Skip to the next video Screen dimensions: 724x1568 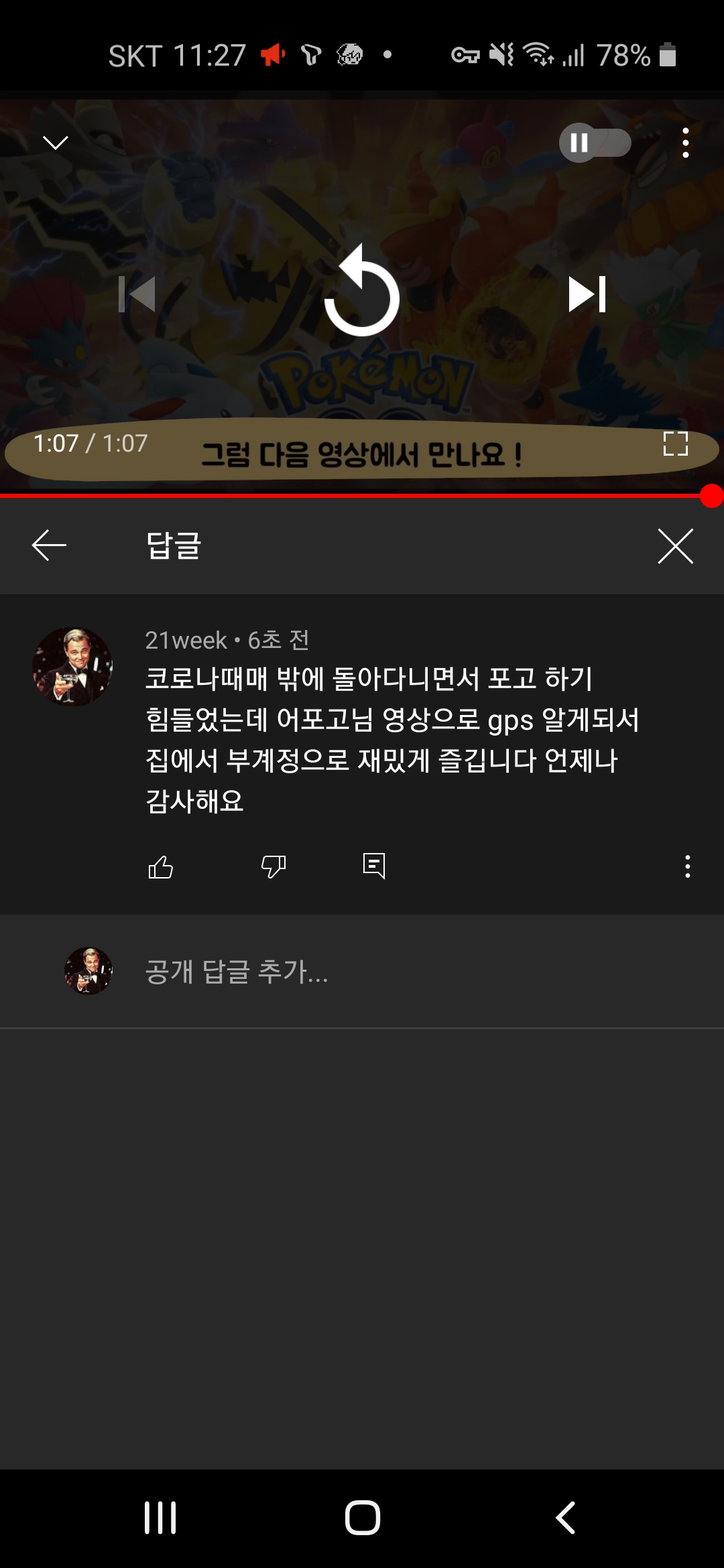click(587, 294)
